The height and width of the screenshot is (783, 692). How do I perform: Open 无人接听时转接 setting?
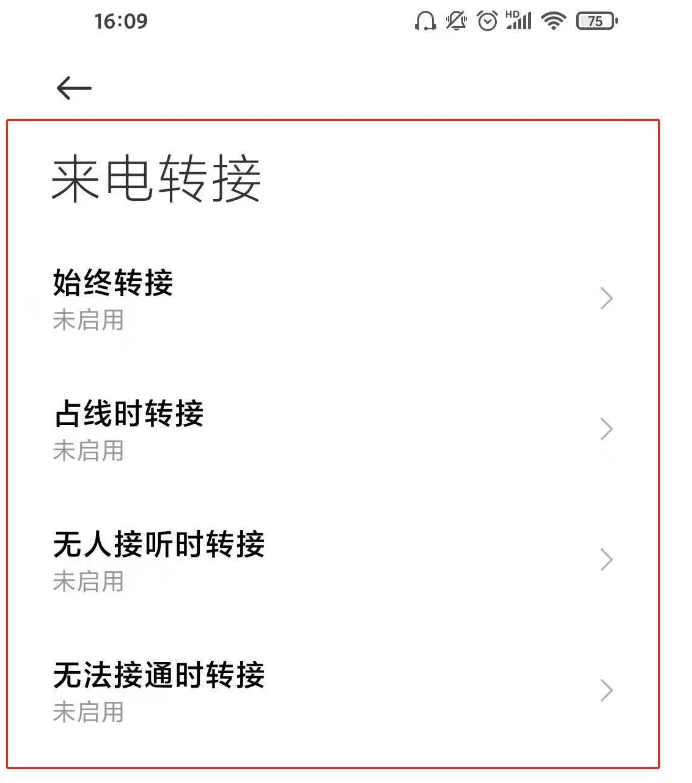[x=330, y=560]
